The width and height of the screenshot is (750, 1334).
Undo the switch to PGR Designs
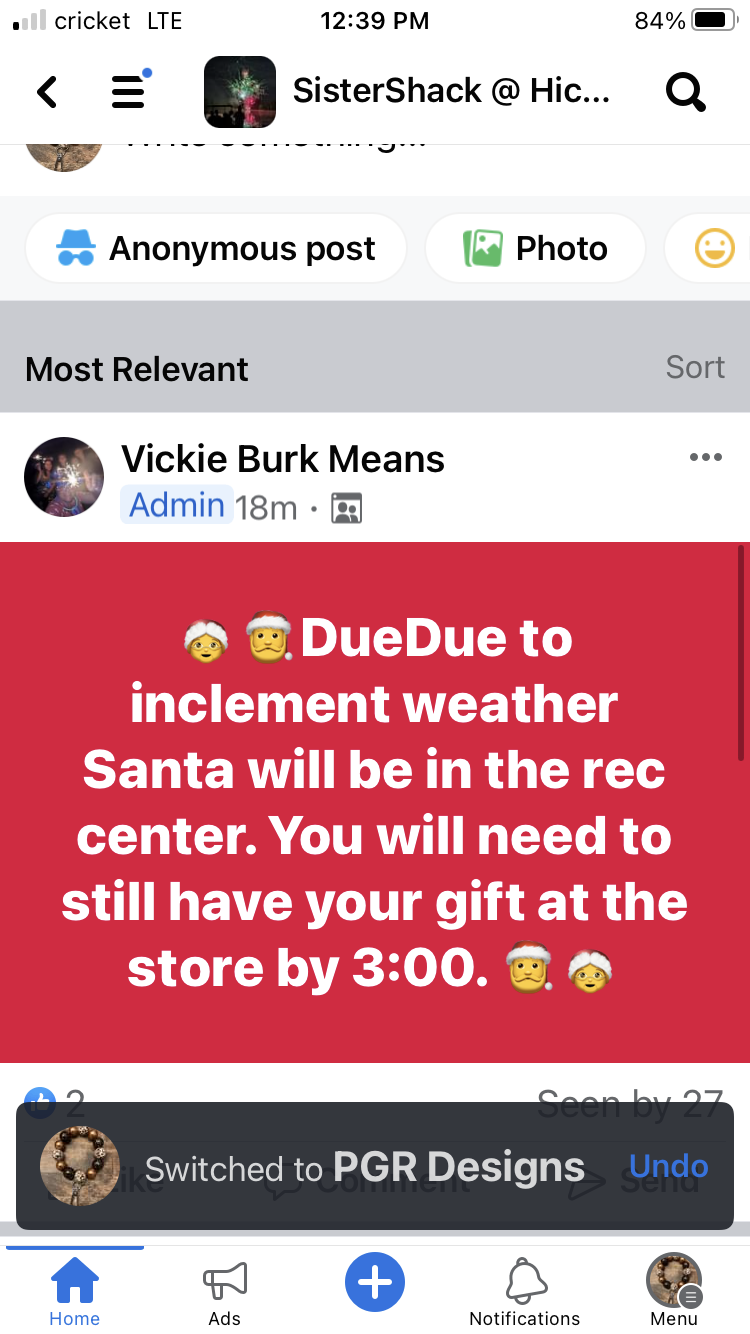coord(668,1166)
